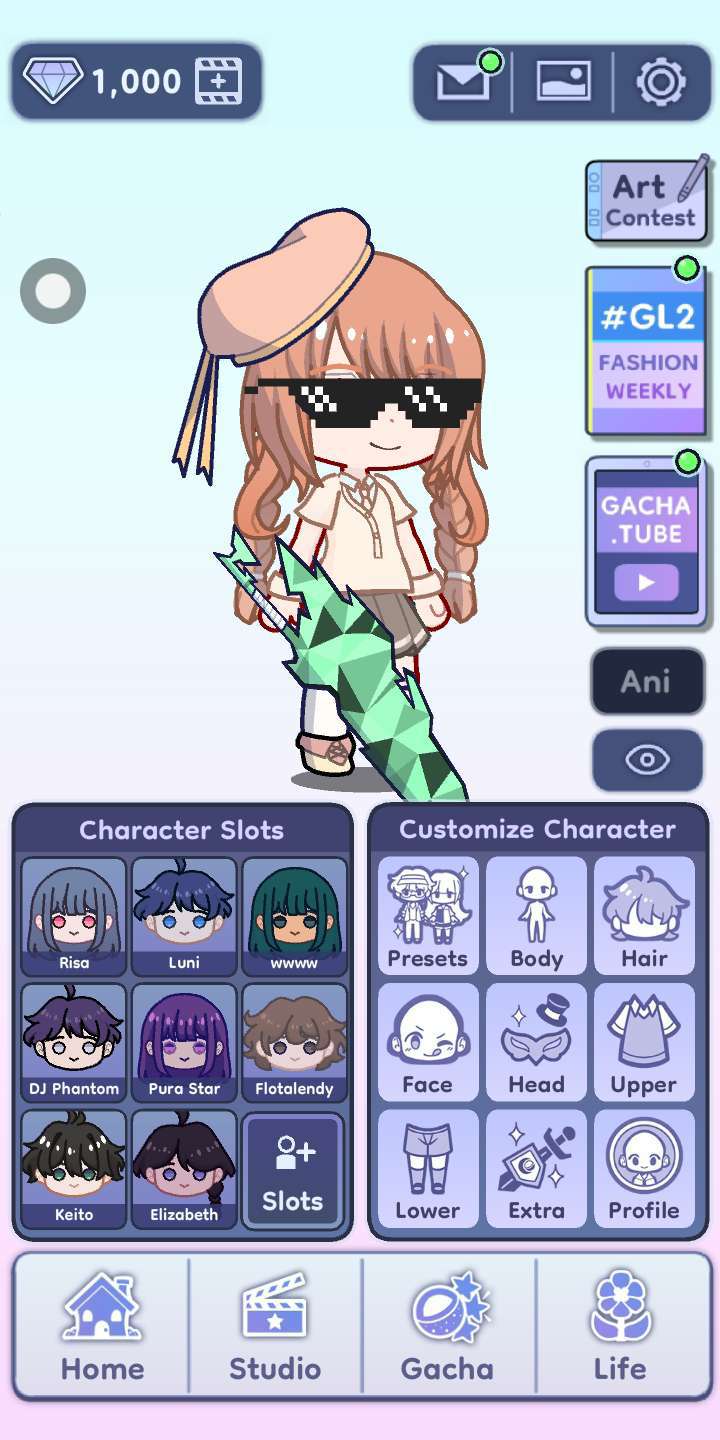720x1440 pixels.
Task: Open the Extra accessories menu
Action: click(x=536, y=1168)
